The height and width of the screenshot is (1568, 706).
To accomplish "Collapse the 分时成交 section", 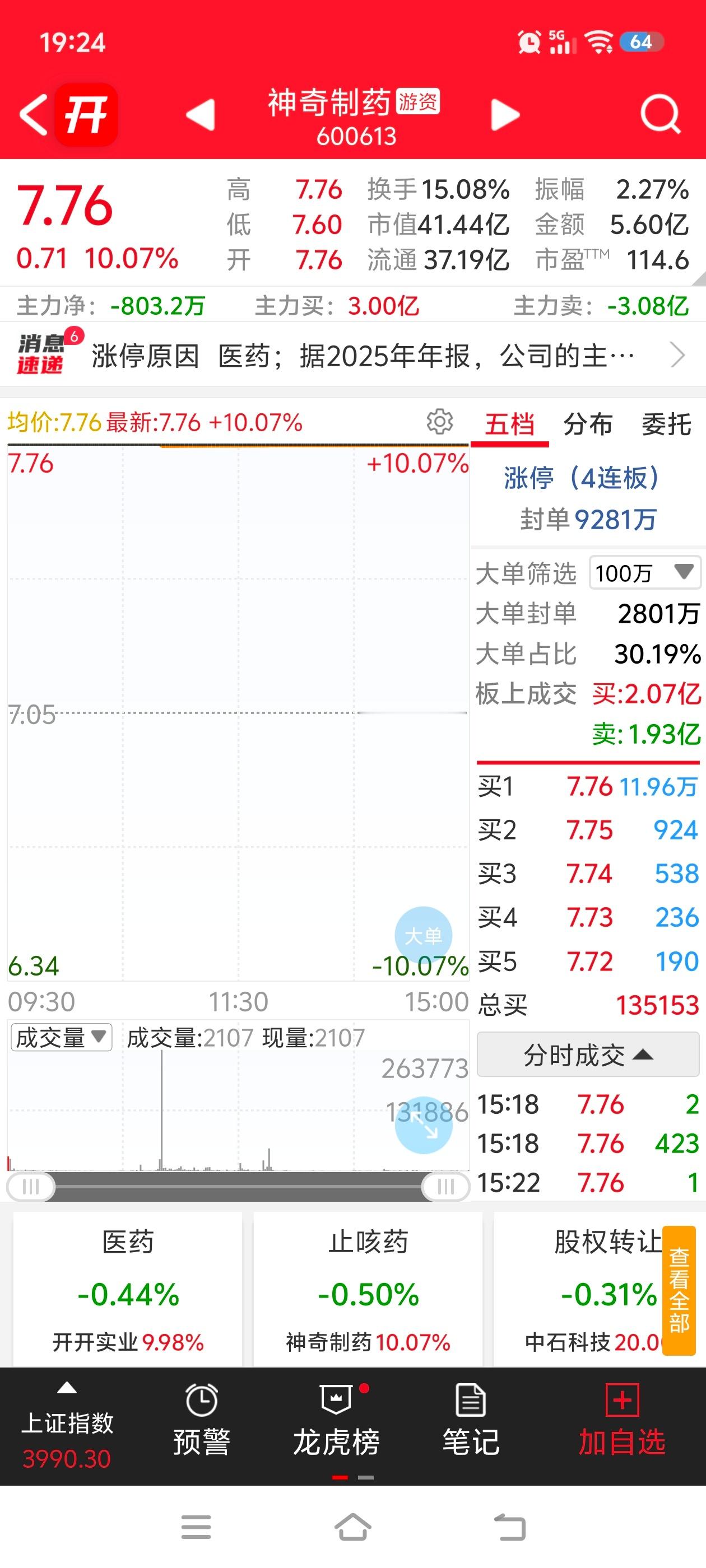I will pyautogui.click(x=588, y=1055).
